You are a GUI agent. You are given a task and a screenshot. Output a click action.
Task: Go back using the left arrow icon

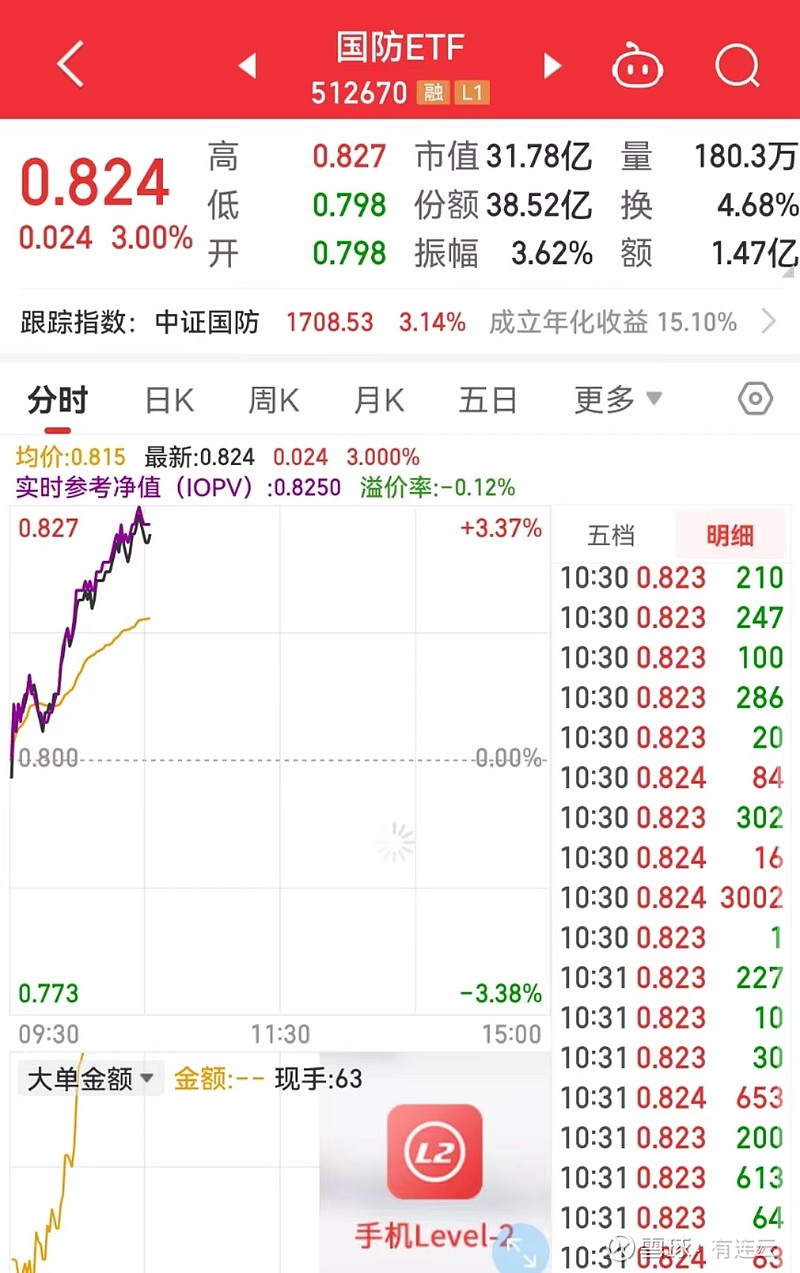[68, 63]
